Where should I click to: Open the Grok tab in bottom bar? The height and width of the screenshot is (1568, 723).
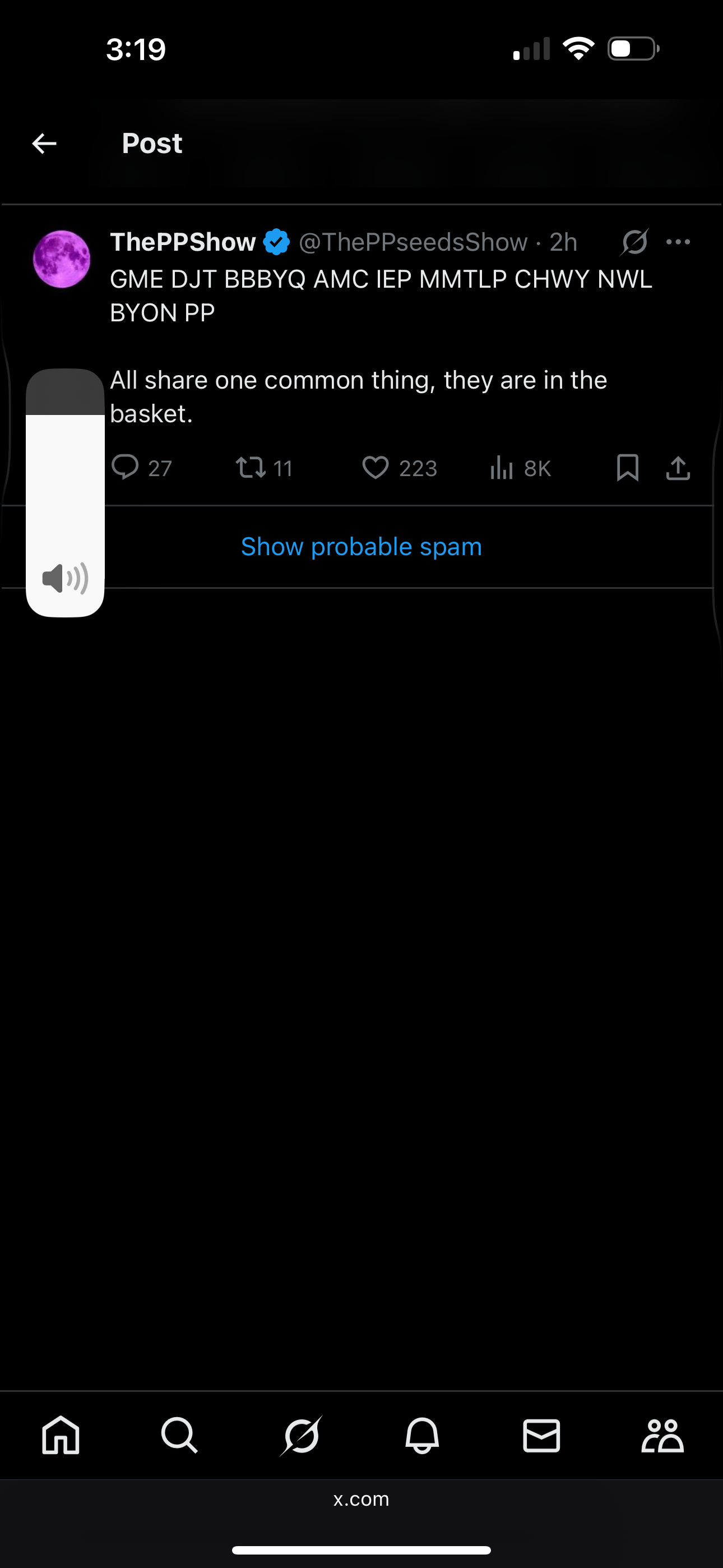click(302, 1435)
